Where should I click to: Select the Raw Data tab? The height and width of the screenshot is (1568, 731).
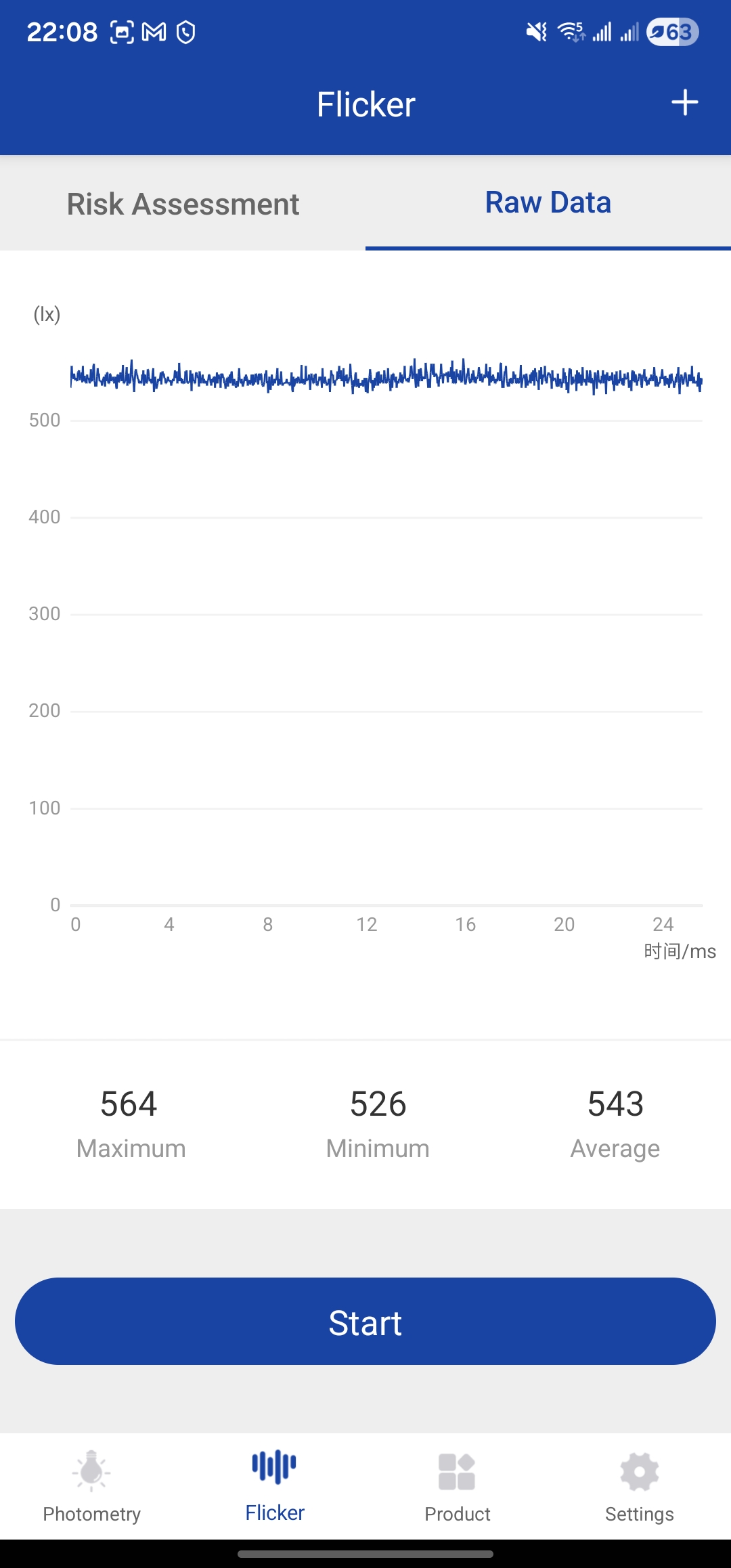pos(548,202)
